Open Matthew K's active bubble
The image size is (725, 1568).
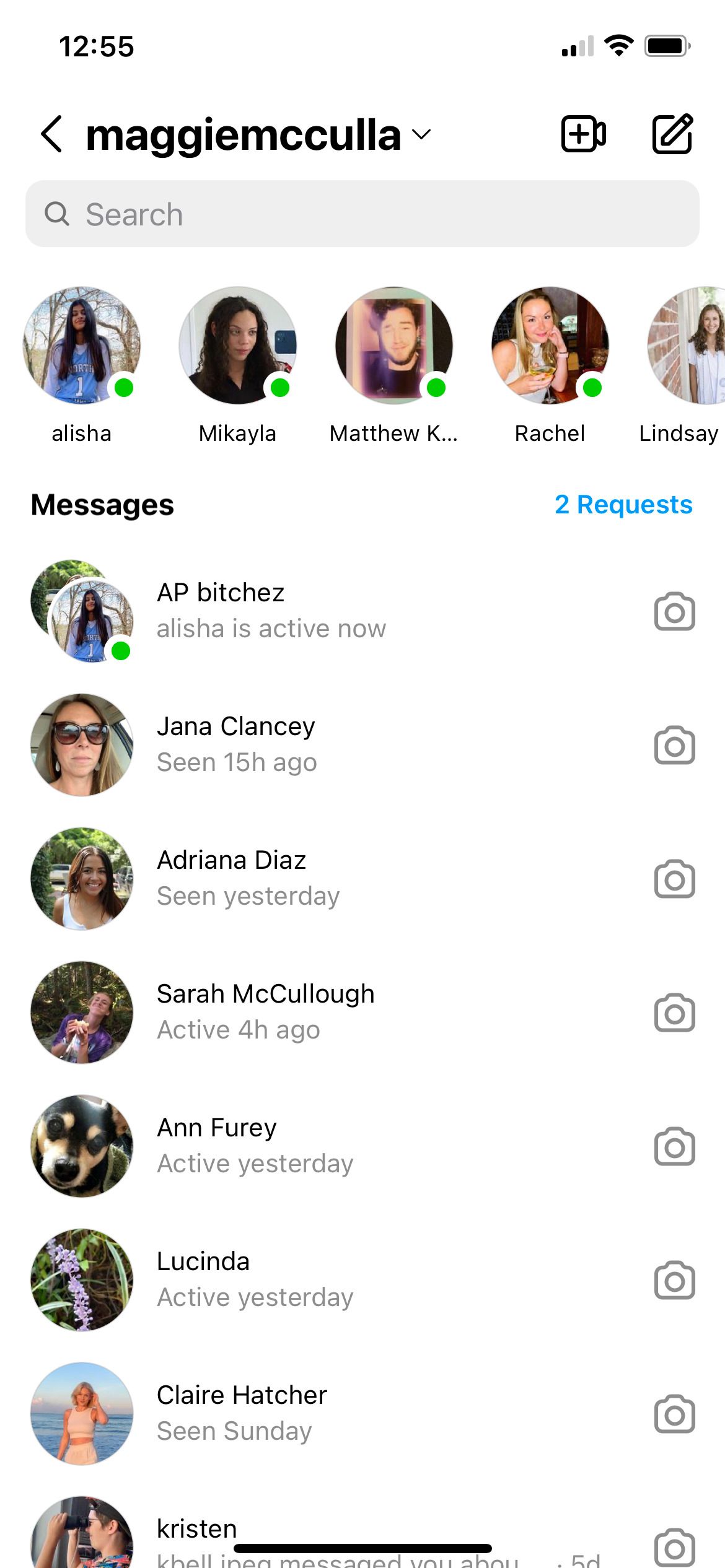[x=394, y=346]
